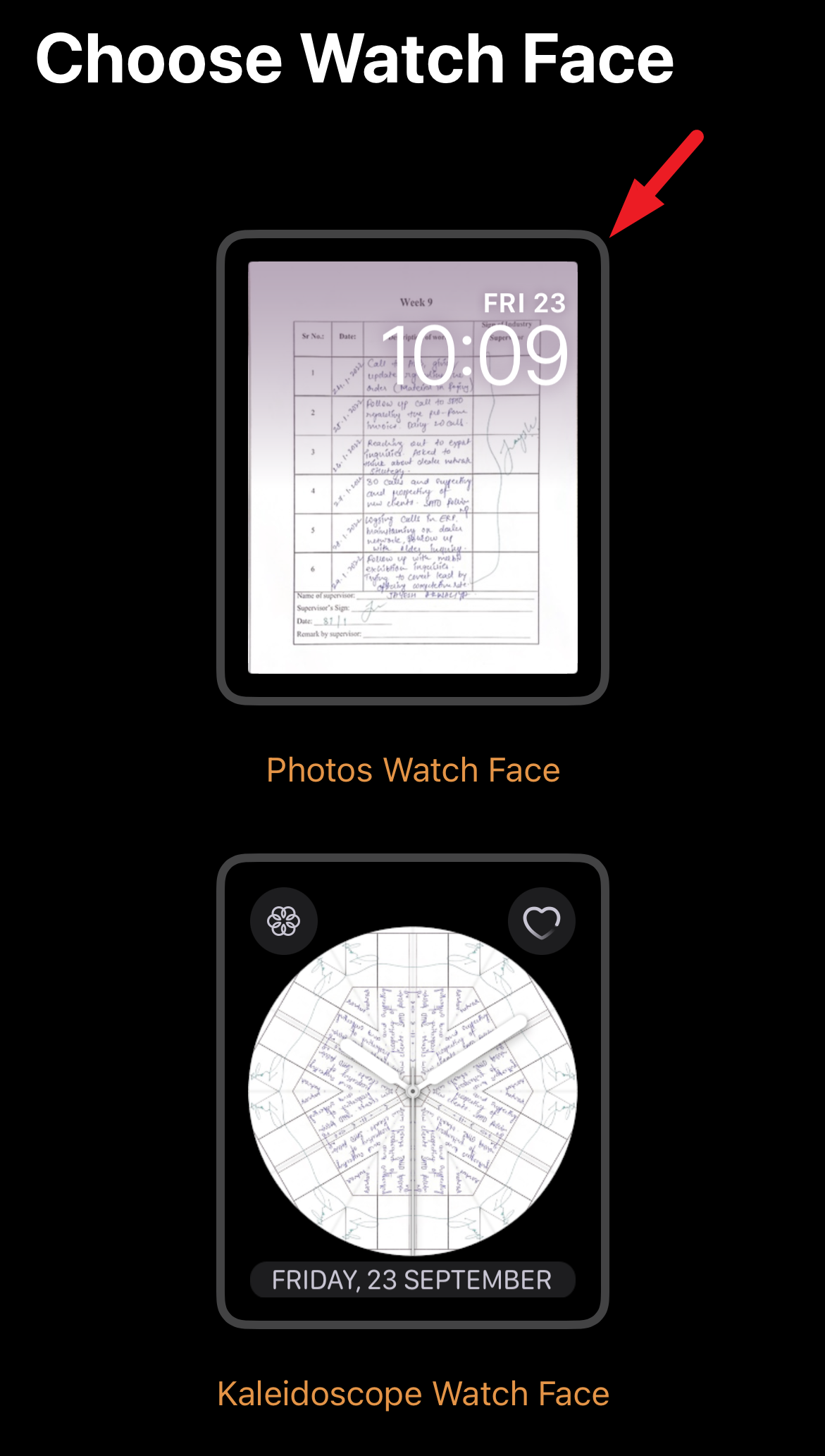The width and height of the screenshot is (825, 1456).
Task: Choose the Kaleidoscope Watch Face preview
Action: 413,1091
